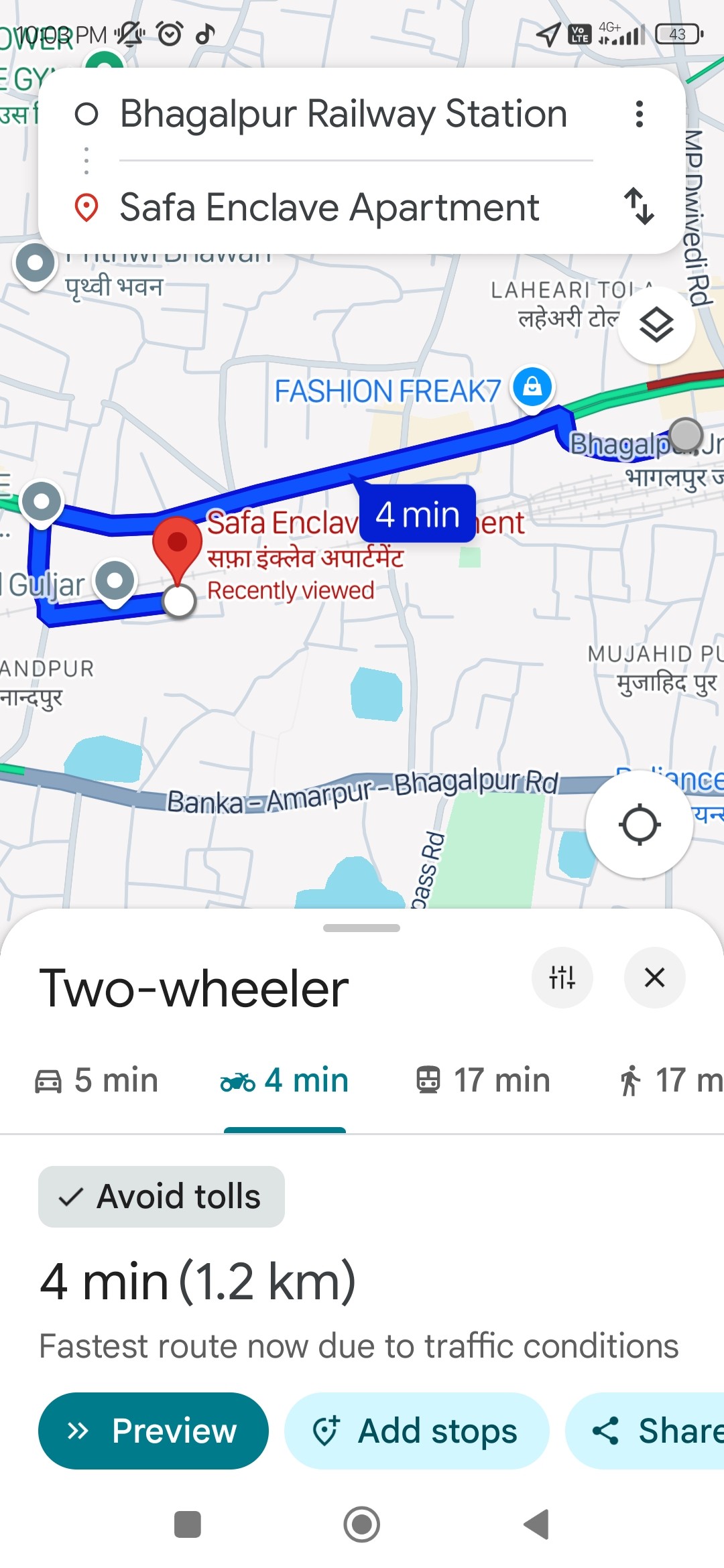
Task: Start route Preview
Action: [x=154, y=1431]
